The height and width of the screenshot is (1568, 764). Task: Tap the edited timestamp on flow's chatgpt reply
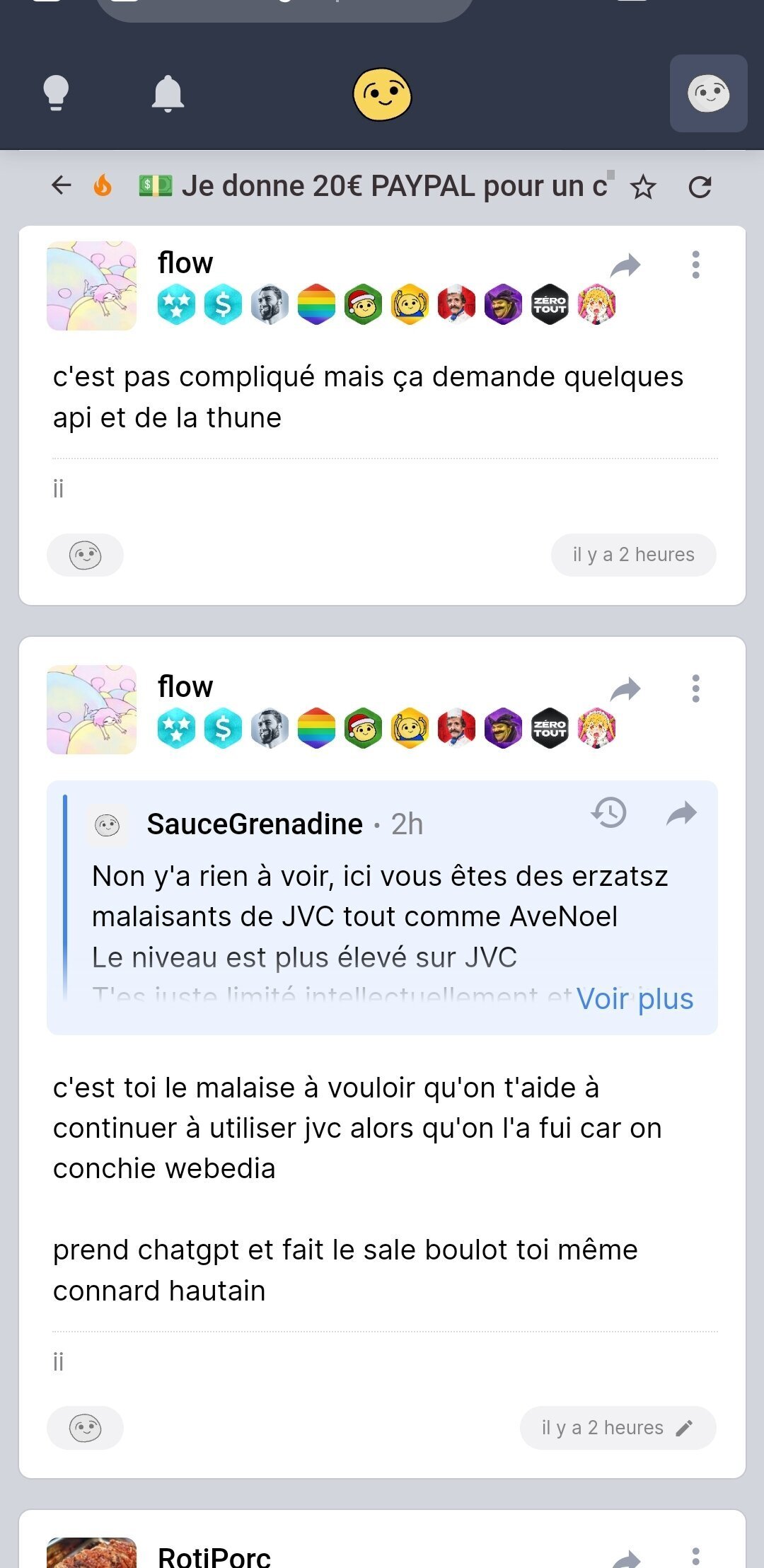618,1428
